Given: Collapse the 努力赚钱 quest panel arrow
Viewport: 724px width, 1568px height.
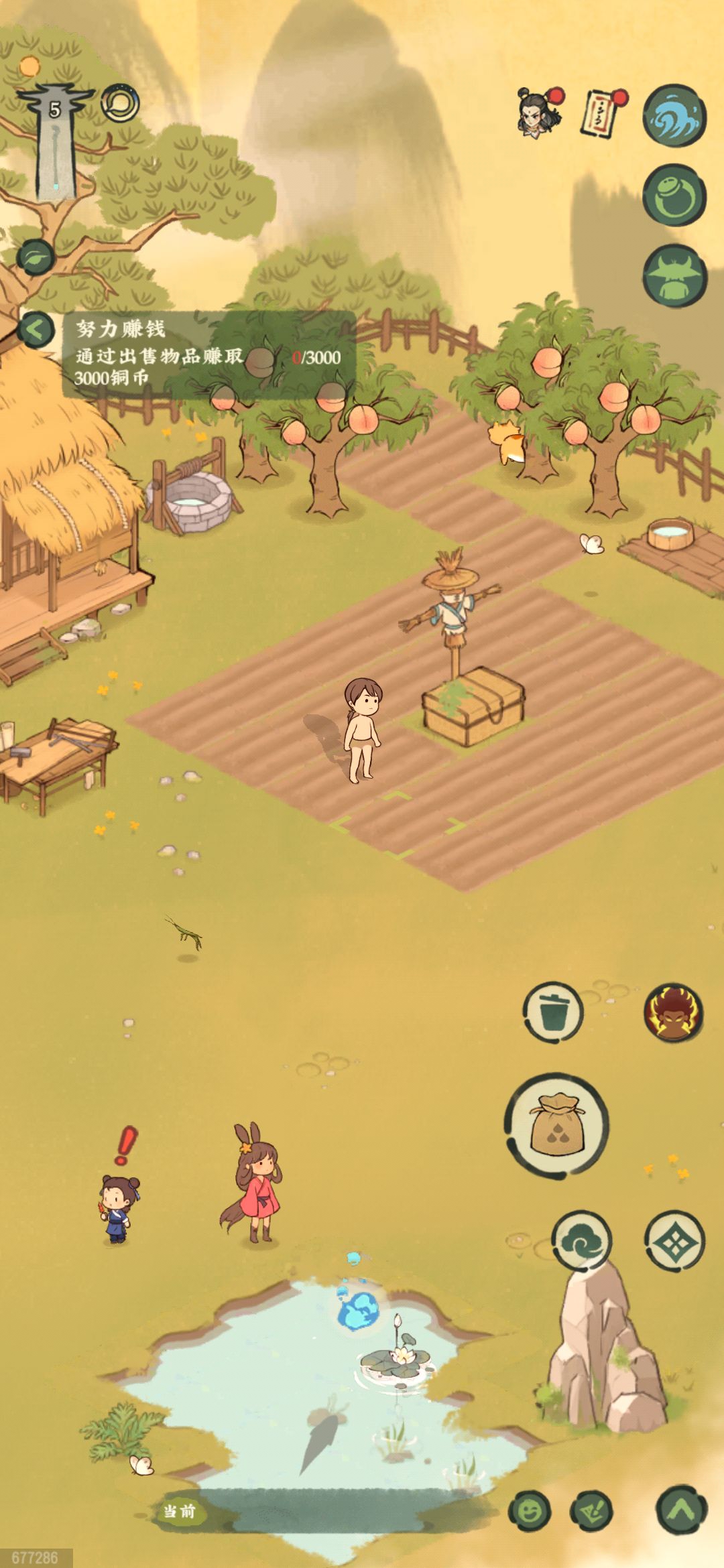Looking at the screenshot, I should pos(36,330).
